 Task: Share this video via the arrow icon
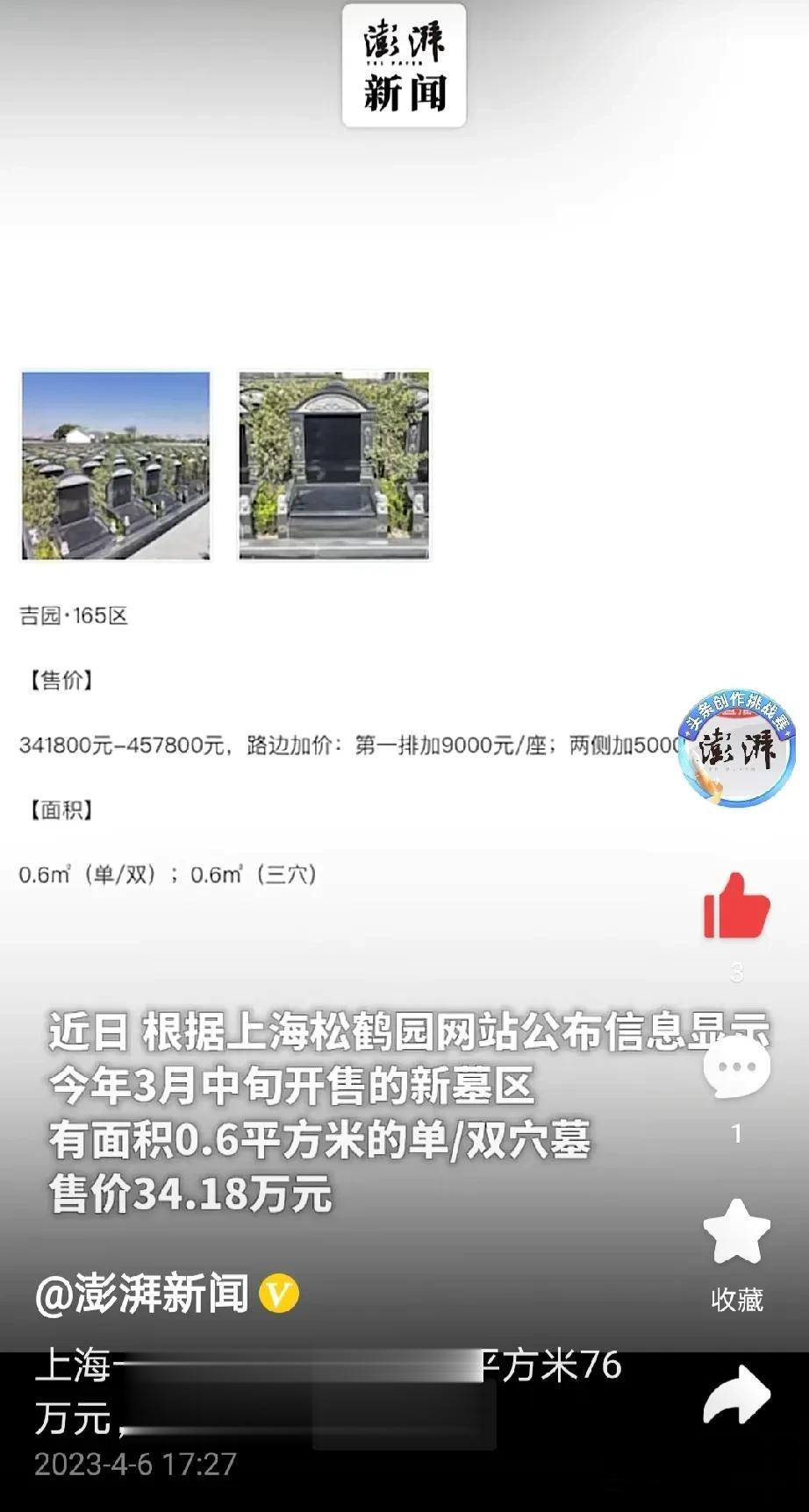tap(736, 1394)
